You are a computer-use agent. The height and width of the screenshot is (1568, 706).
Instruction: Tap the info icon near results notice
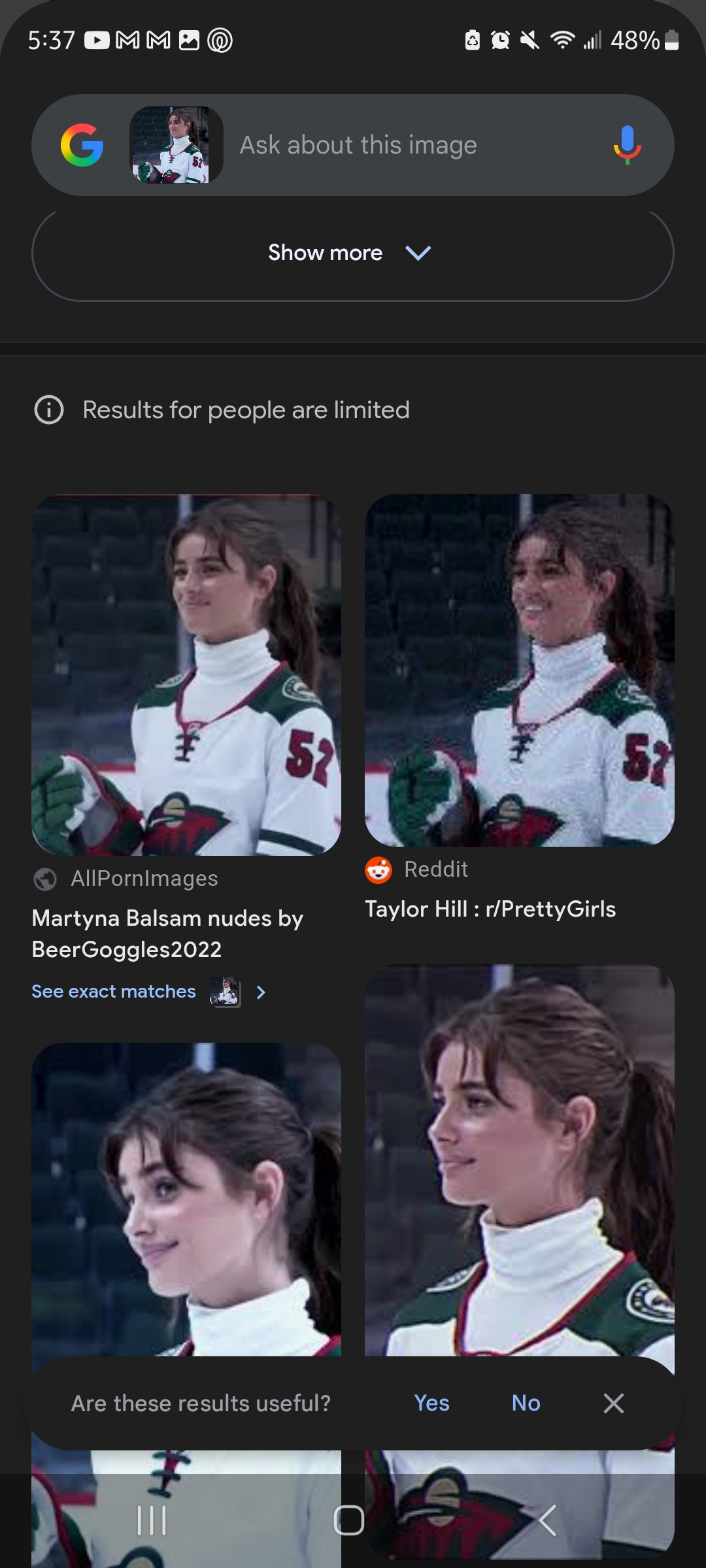48,410
